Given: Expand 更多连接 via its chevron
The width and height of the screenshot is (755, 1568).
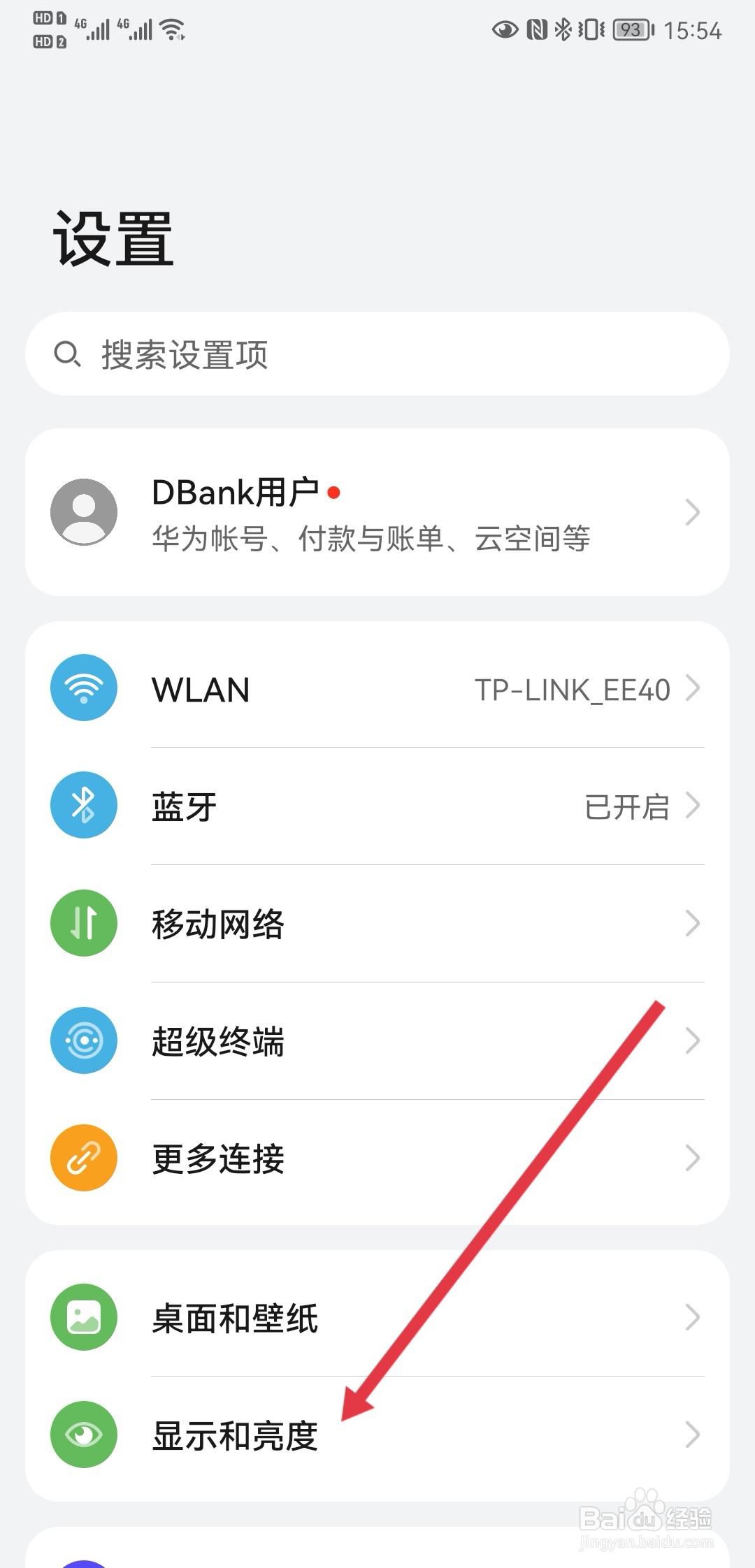Looking at the screenshot, I should 692,1158.
